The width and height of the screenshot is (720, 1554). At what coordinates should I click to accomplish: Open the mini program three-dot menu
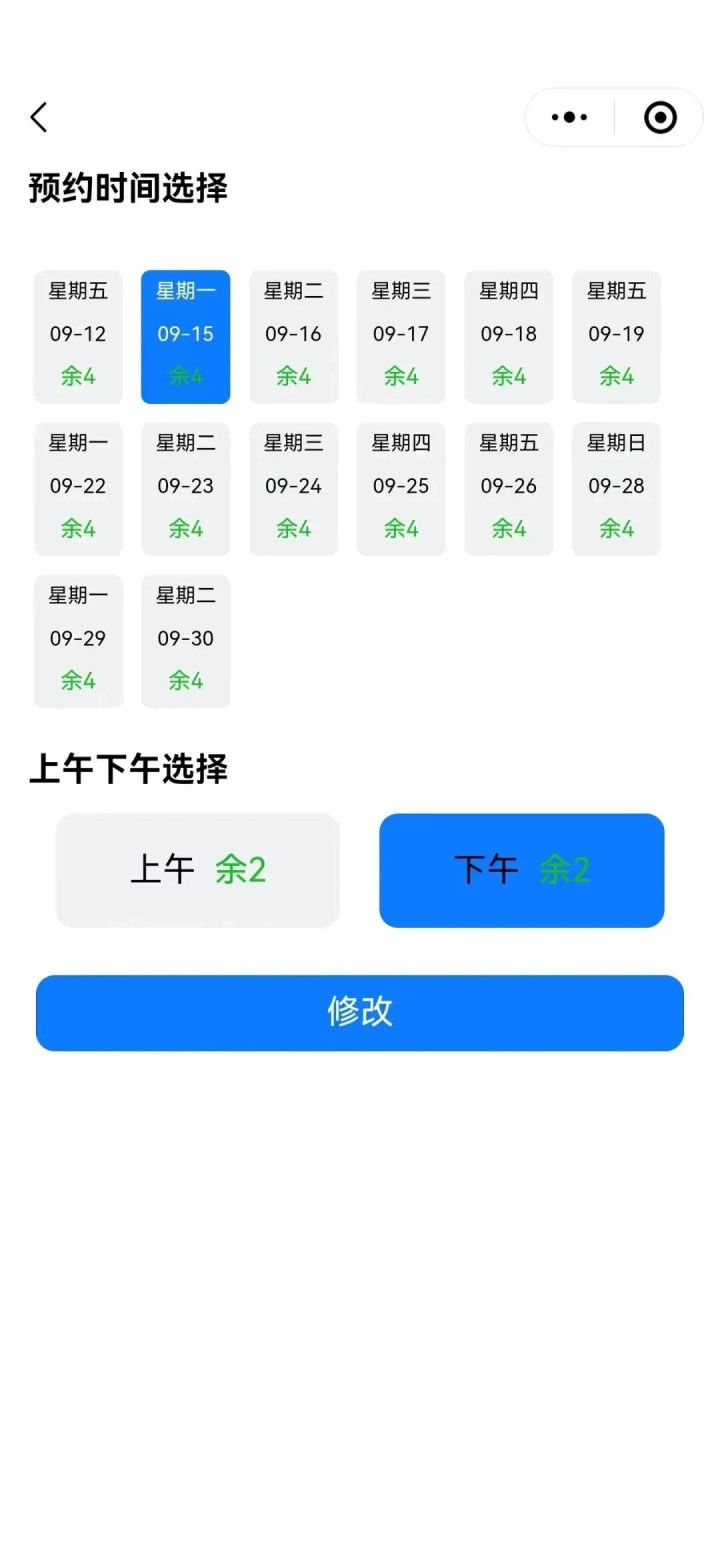(569, 117)
